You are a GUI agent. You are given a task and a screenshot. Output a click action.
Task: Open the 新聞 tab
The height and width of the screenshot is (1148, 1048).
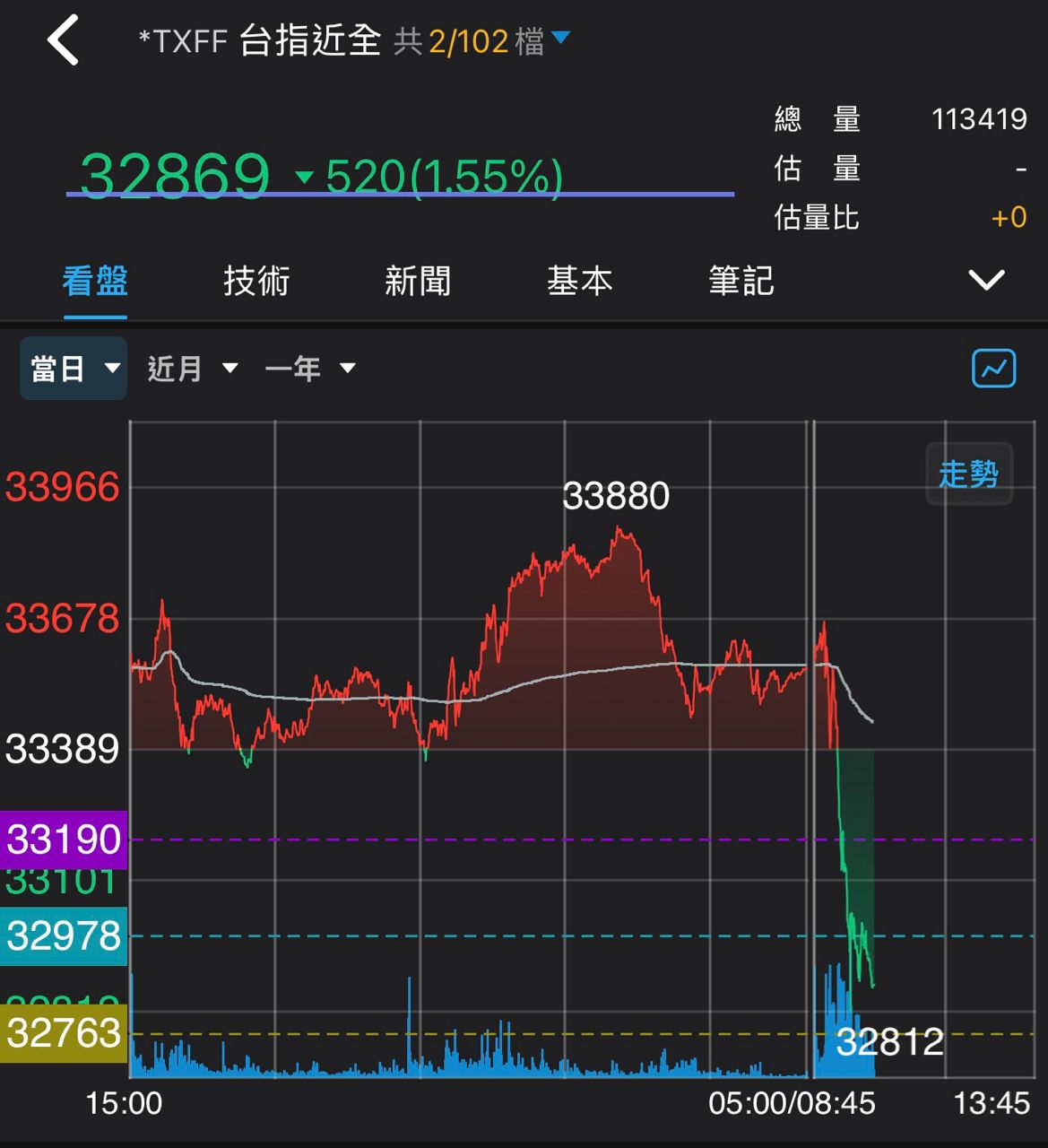[x=418, y=282]
